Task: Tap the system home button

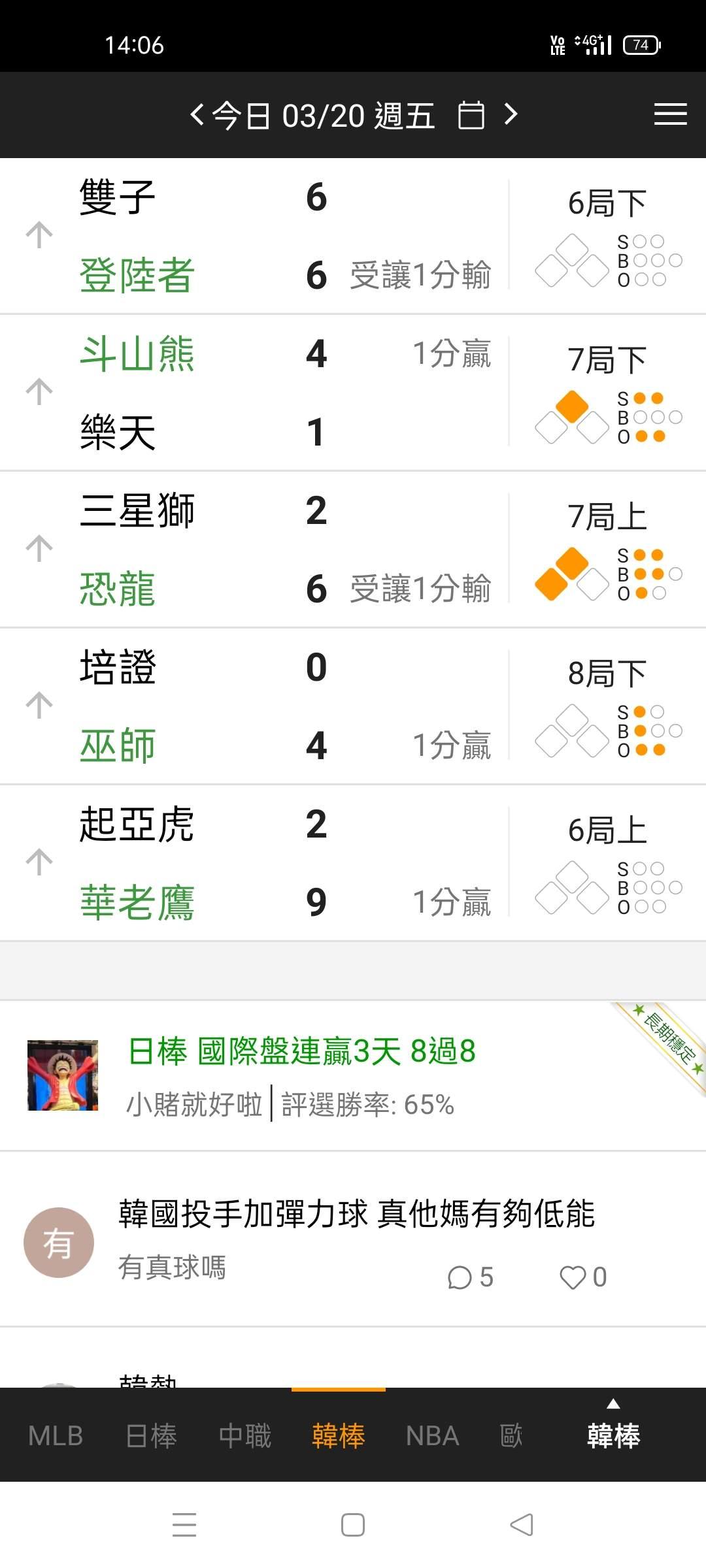Action: point(353,1525)
